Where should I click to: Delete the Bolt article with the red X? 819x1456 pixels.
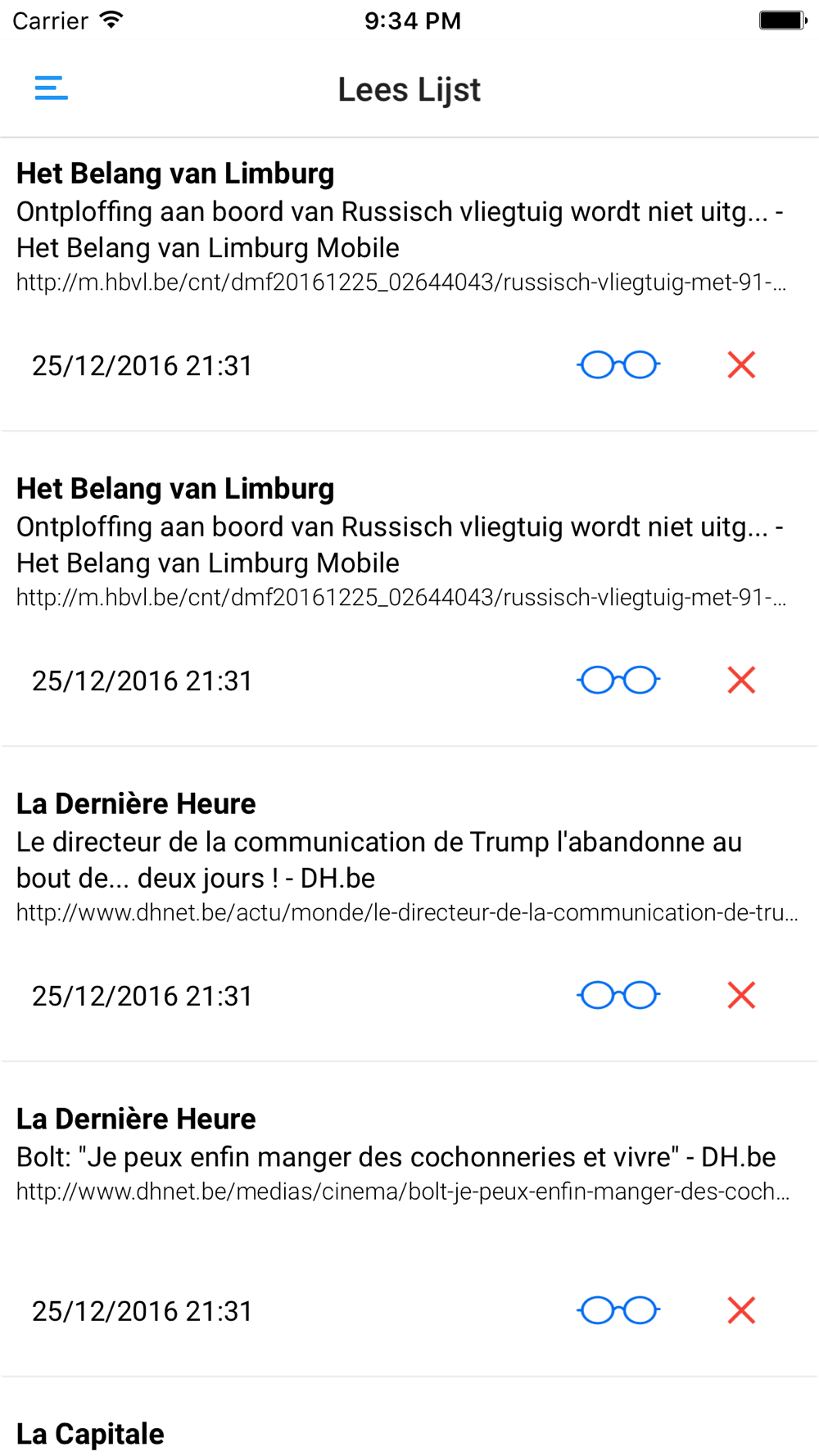point(741,1310)
